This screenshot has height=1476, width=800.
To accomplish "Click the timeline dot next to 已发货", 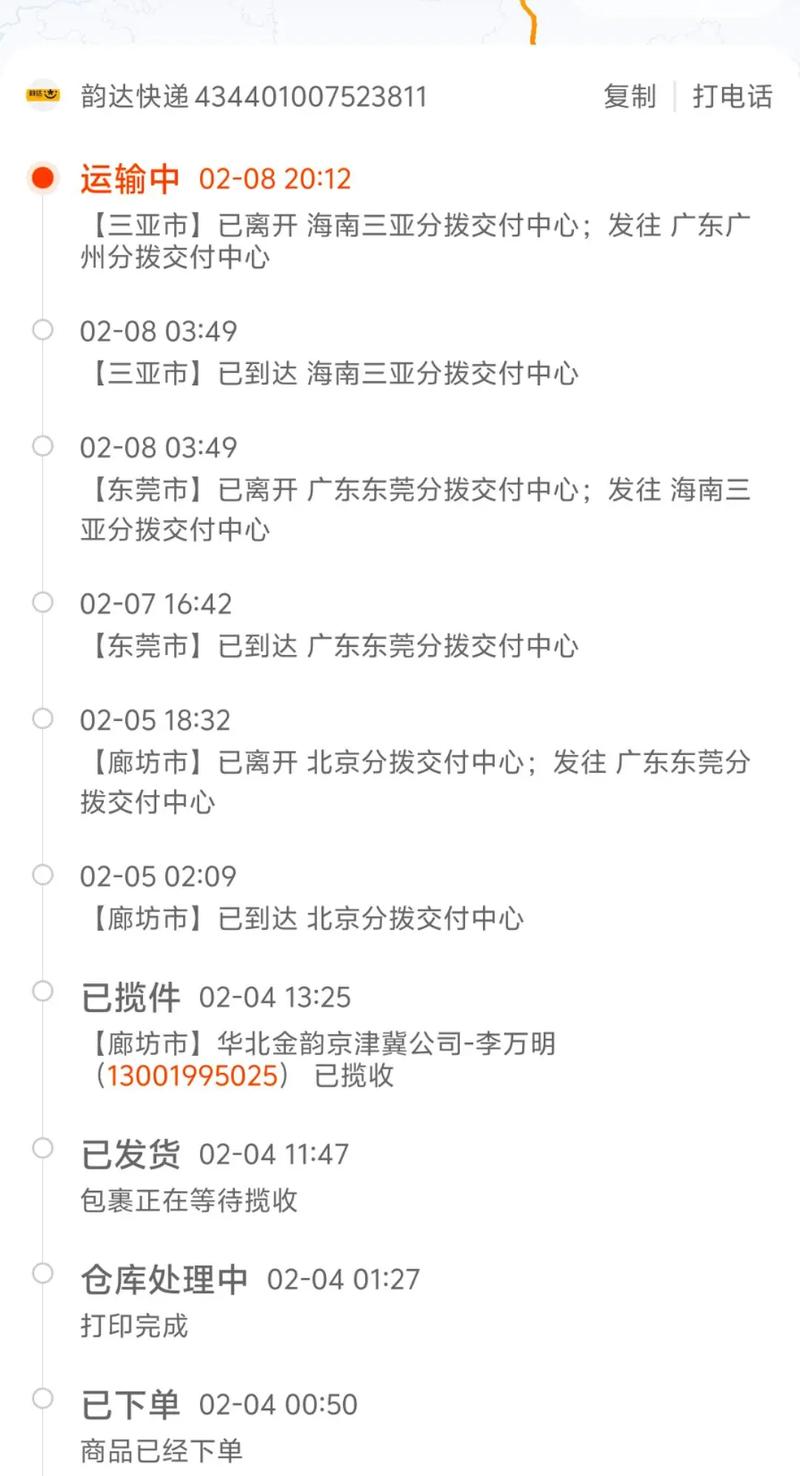I will tap(42, 1148).
